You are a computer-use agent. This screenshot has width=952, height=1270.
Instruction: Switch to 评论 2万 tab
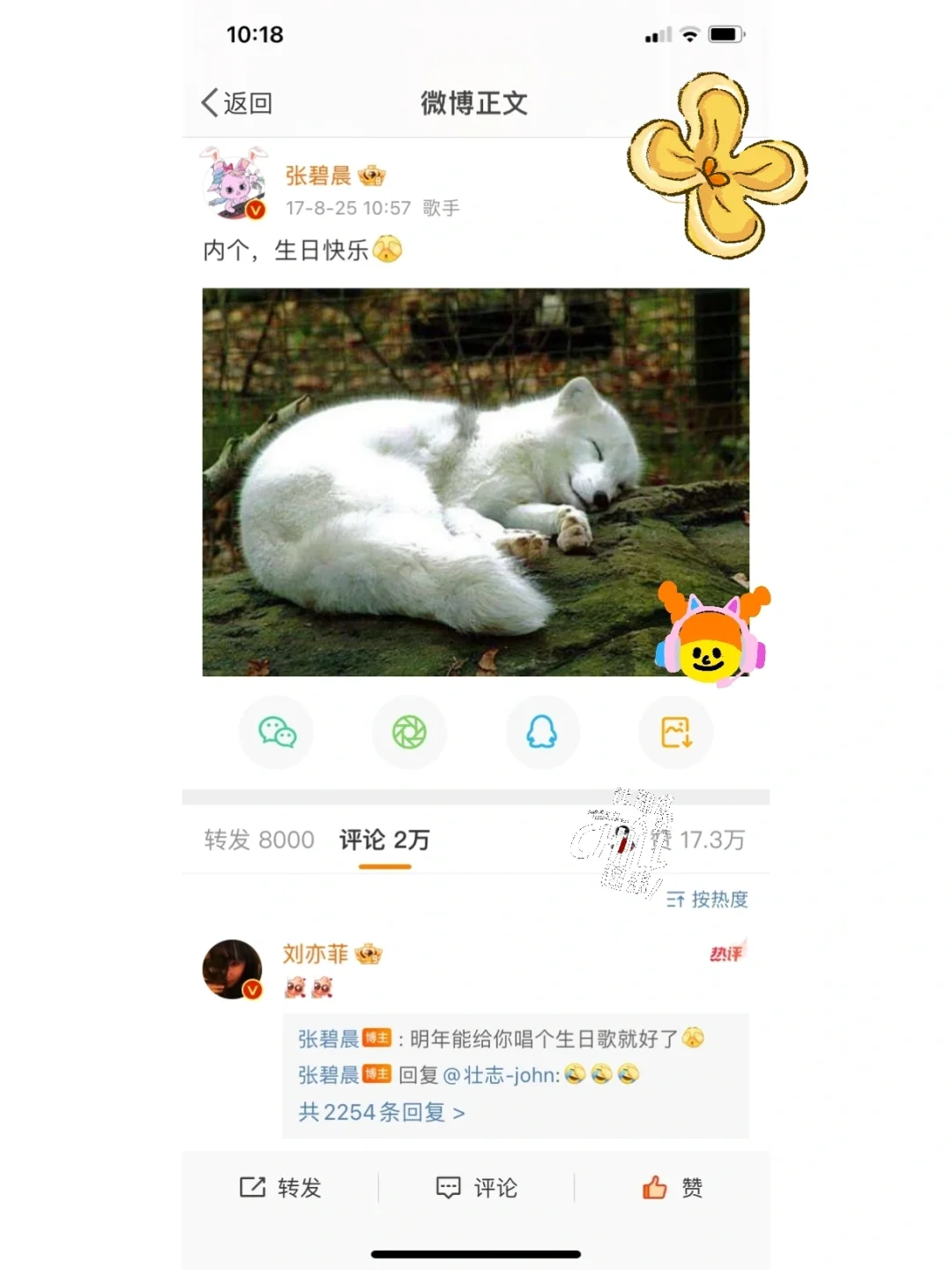[x=384, y=840]
